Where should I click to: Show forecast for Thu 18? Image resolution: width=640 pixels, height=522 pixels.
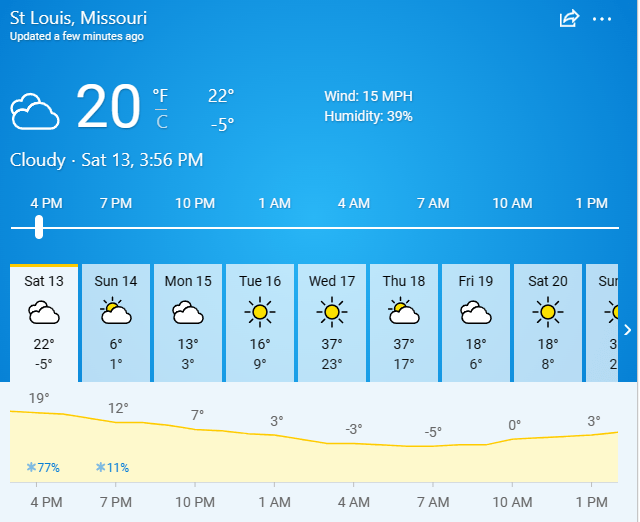[x=404, y=323]
